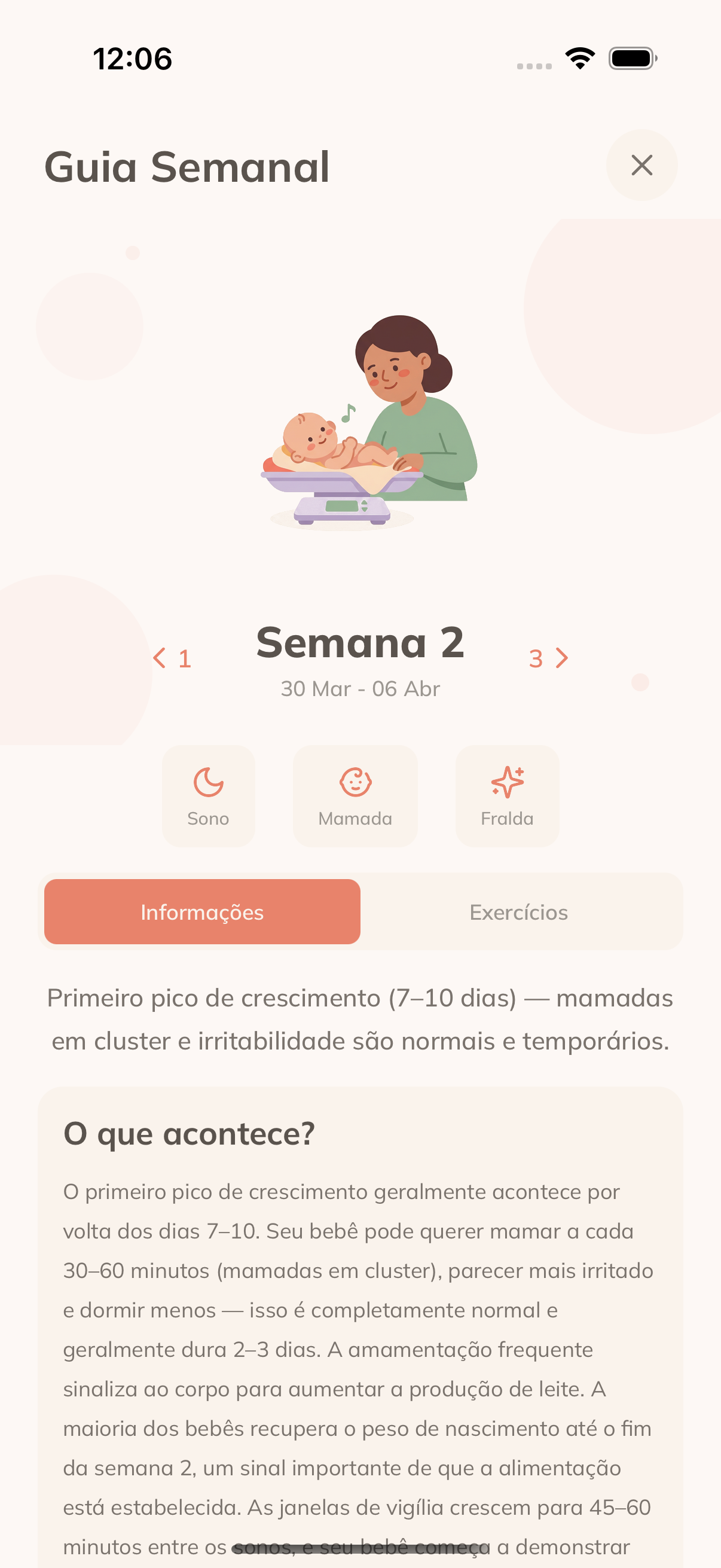Screen dimensions: 721x1568
Task: Close the Guia Semanal screen
Action: [641, 165]
